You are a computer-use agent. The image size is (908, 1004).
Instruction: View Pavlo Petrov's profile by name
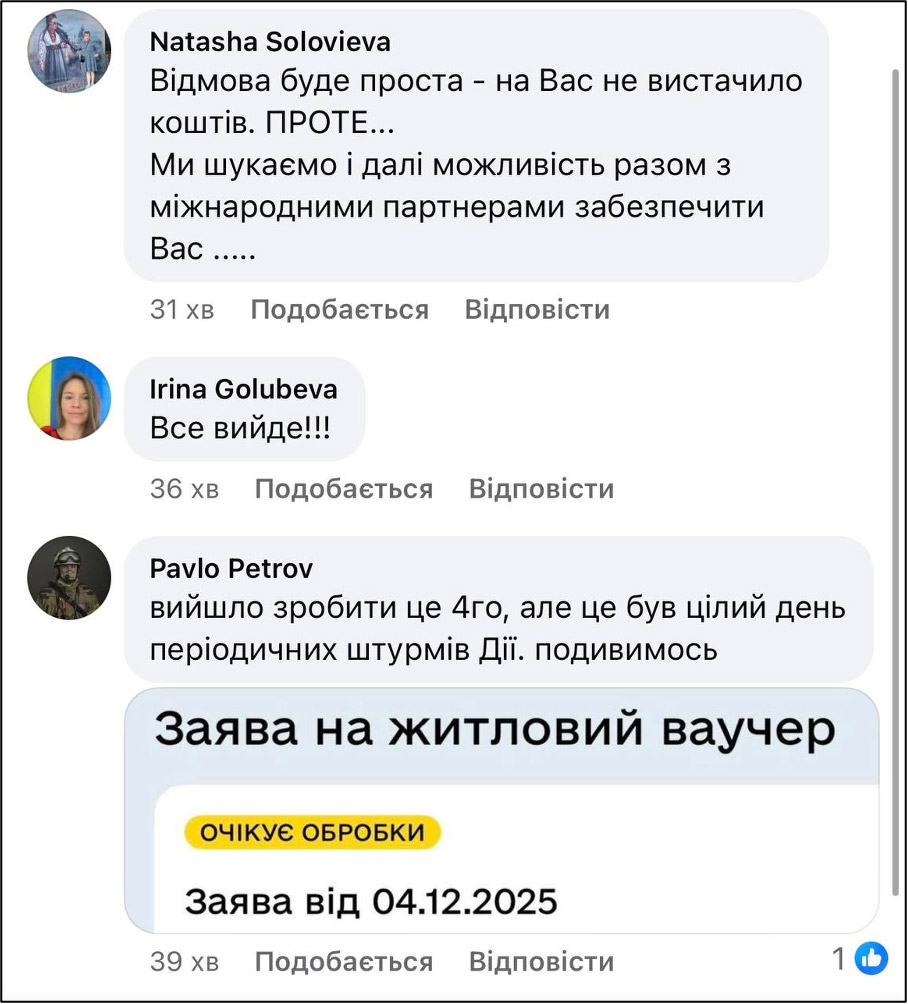[x=231, y=569]
